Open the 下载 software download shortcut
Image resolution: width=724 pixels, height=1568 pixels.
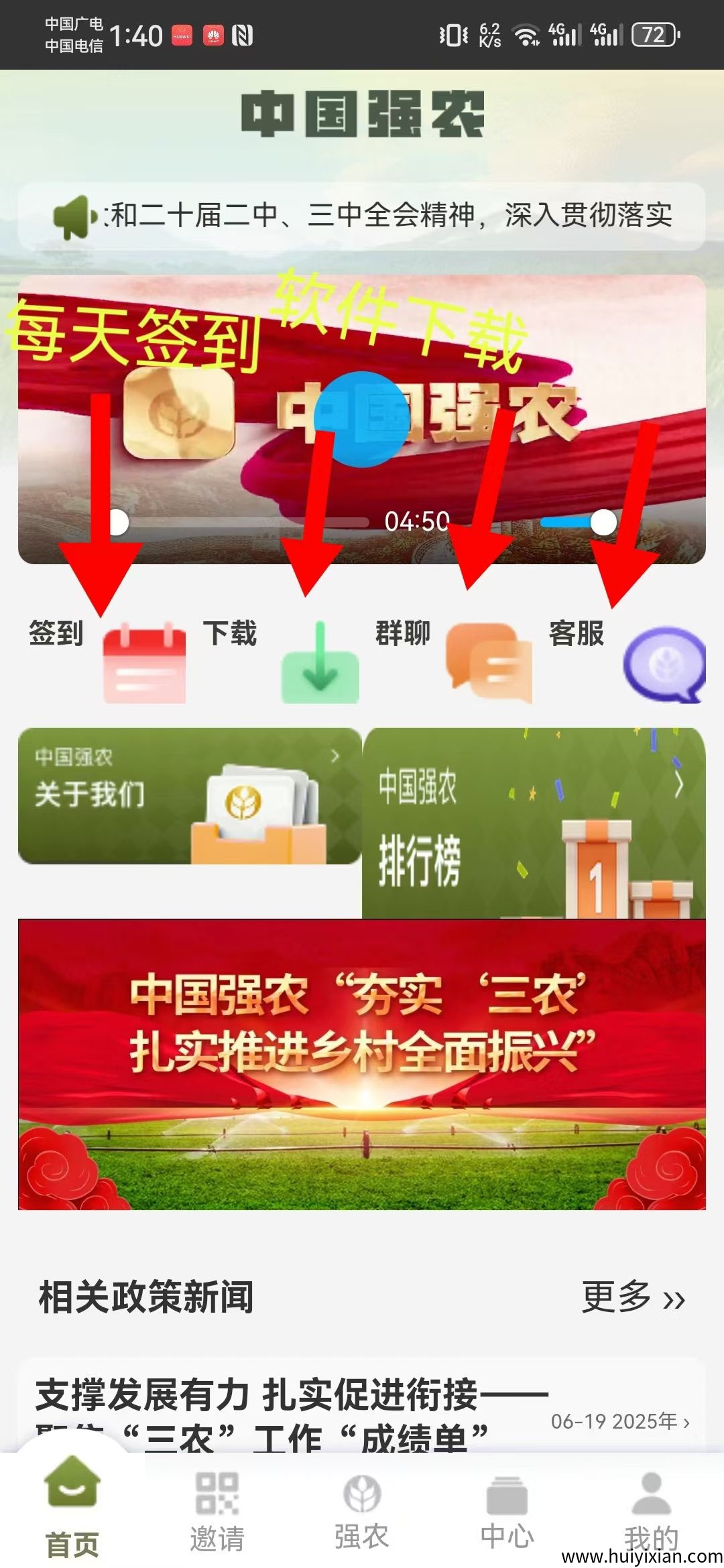pyautogui.click(x=282, y=660)
